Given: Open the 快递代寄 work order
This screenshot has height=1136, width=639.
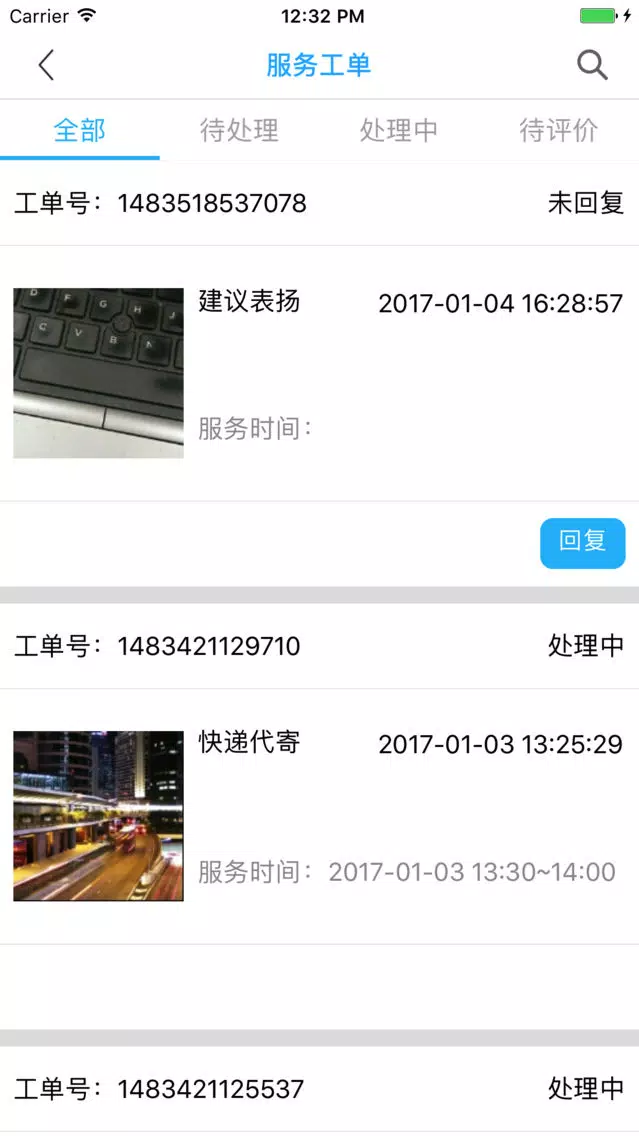Looking at the screenshot, I should point(320,816).
